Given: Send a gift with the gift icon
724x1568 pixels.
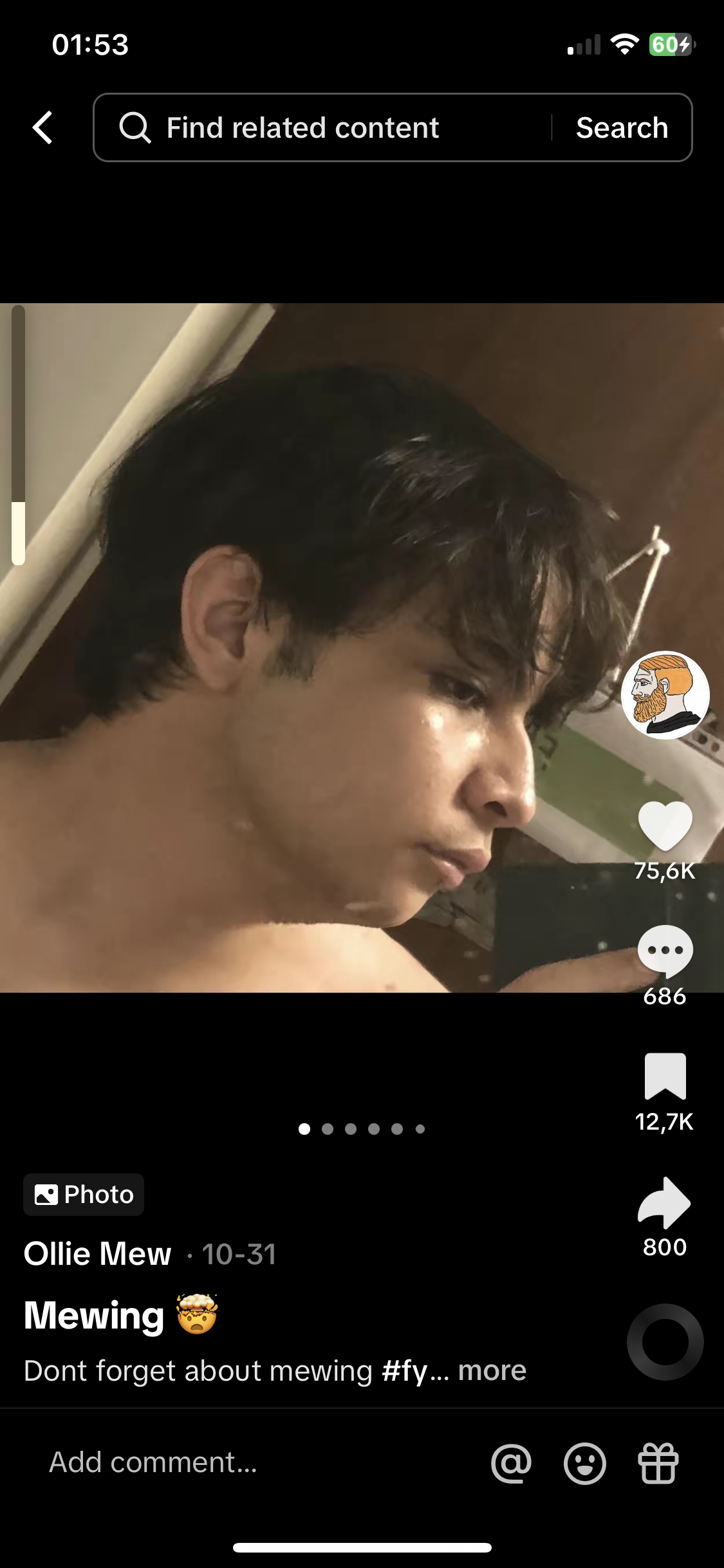Looking at the screenshot, I should [658, 1463].
